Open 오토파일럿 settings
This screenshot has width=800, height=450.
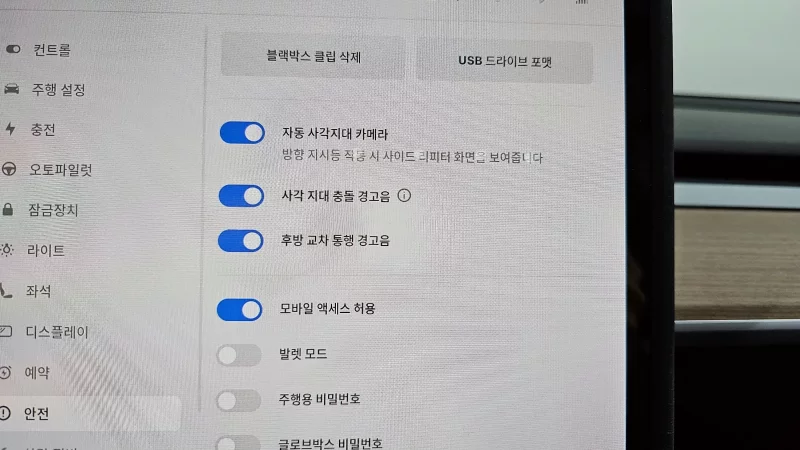pos(60,170)
